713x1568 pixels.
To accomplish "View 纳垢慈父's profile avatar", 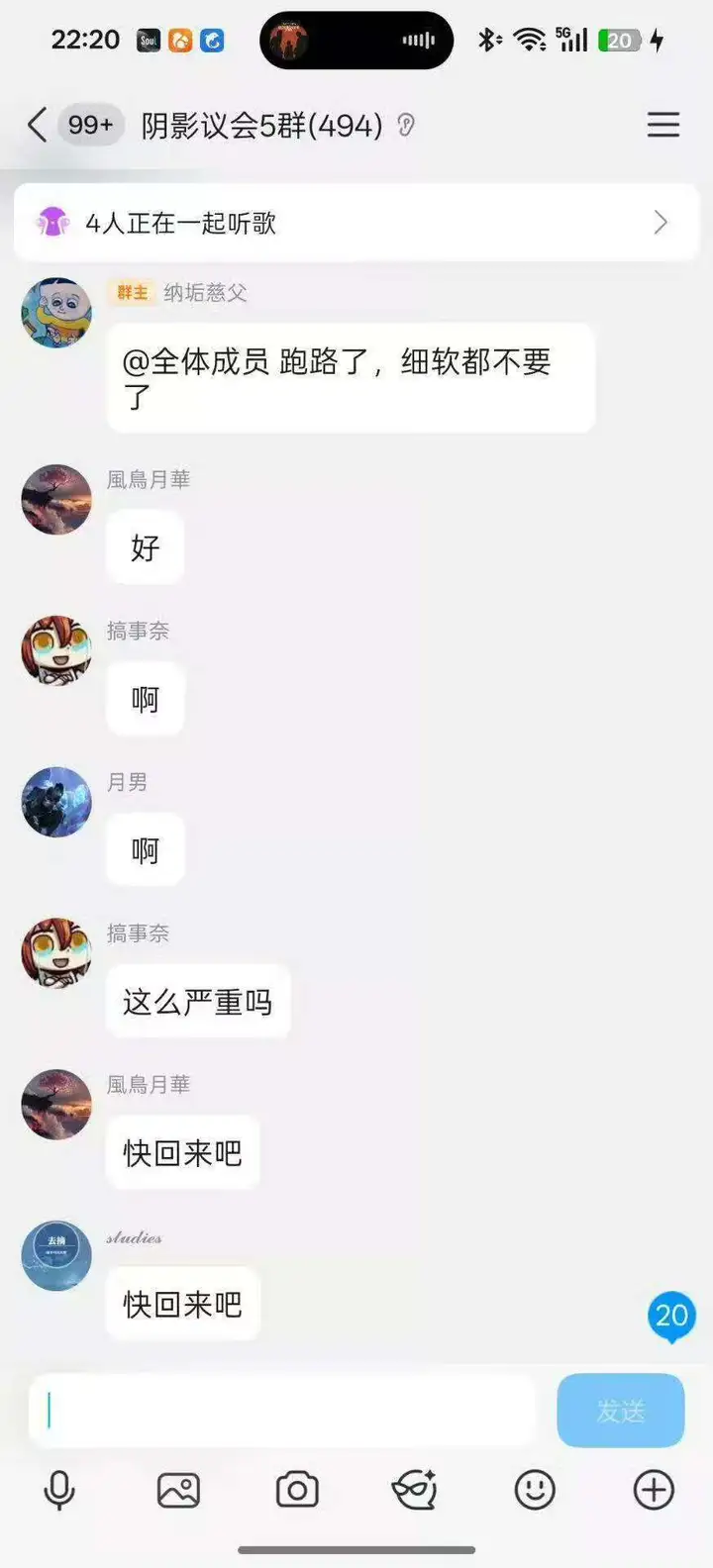I will 56,313.
